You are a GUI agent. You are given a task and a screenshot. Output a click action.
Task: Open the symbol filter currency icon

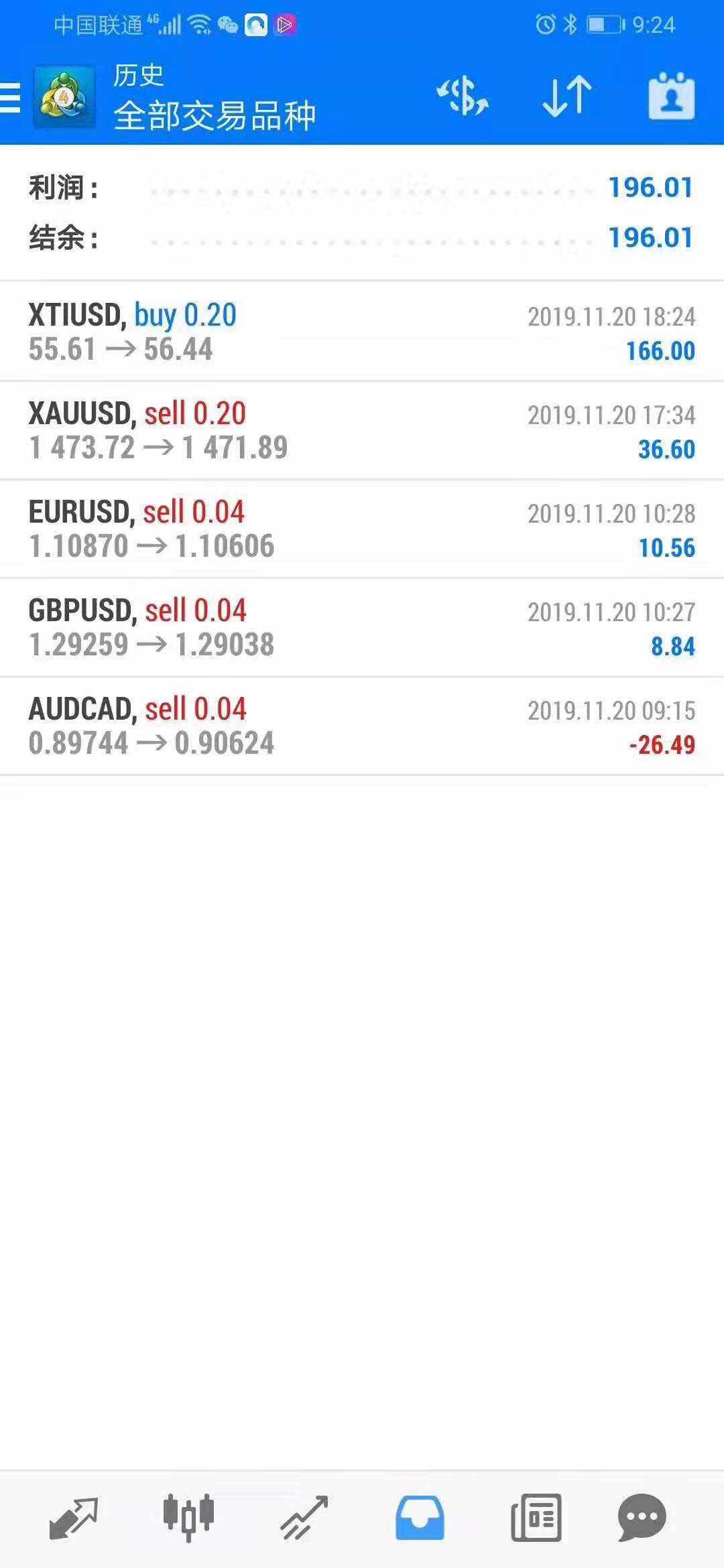pos(463,96)
